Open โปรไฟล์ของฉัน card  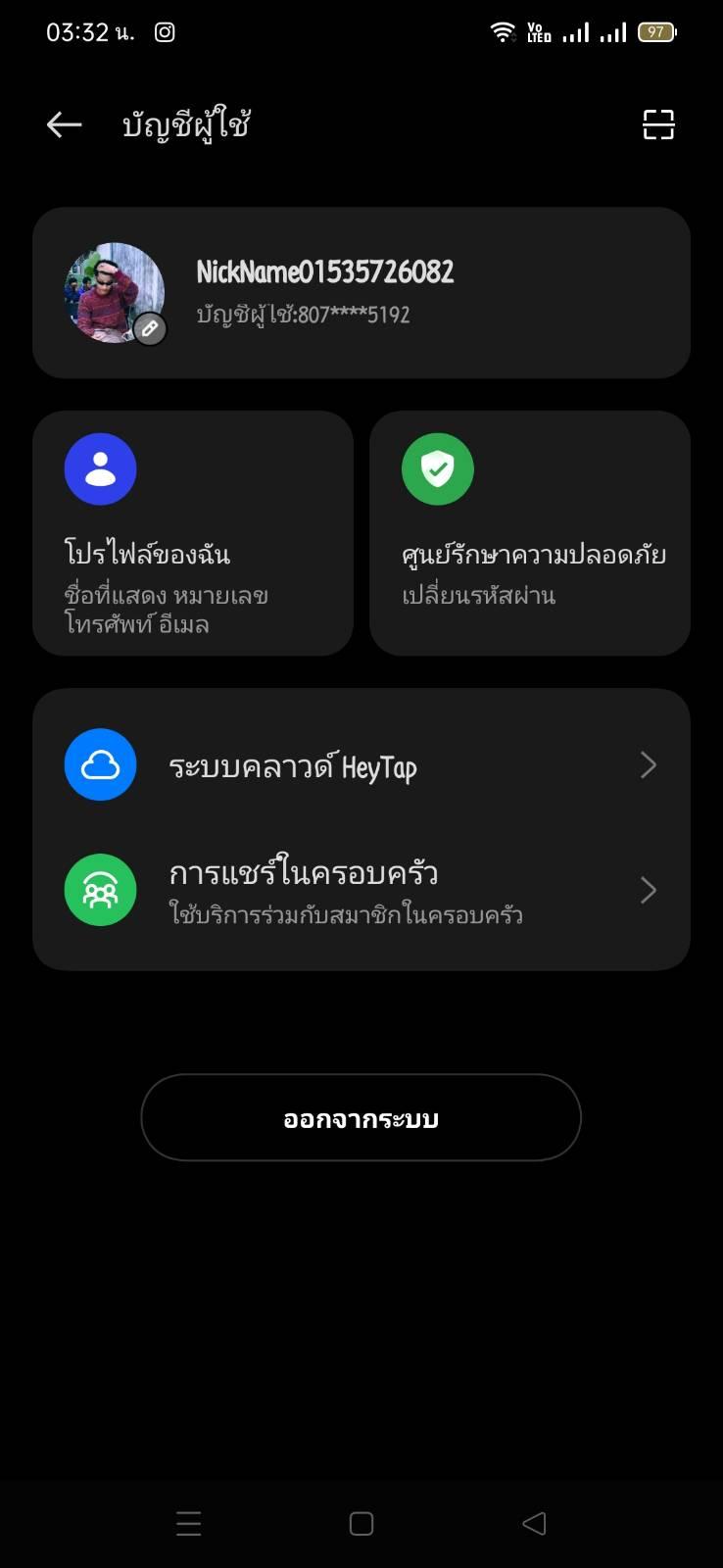coord(193,533)
